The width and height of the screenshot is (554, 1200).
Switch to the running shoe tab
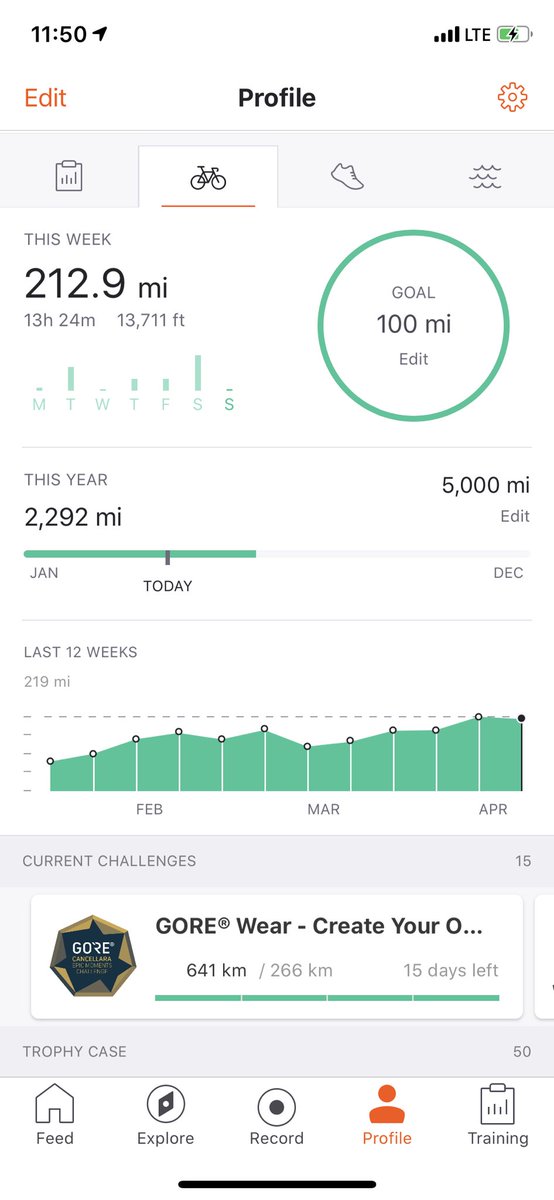coord(347,177)
